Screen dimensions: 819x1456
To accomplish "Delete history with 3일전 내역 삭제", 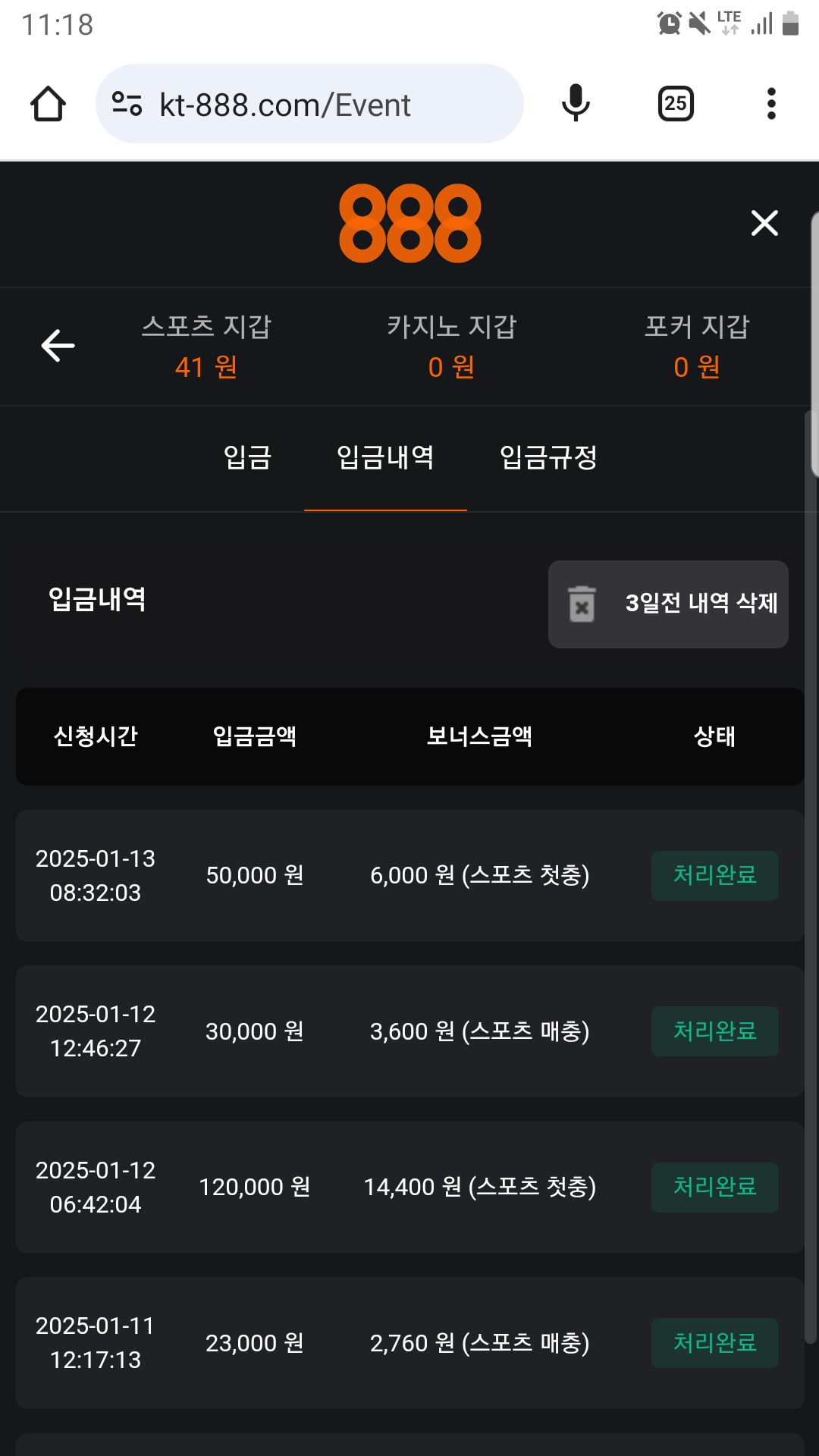I will (668, 604).
